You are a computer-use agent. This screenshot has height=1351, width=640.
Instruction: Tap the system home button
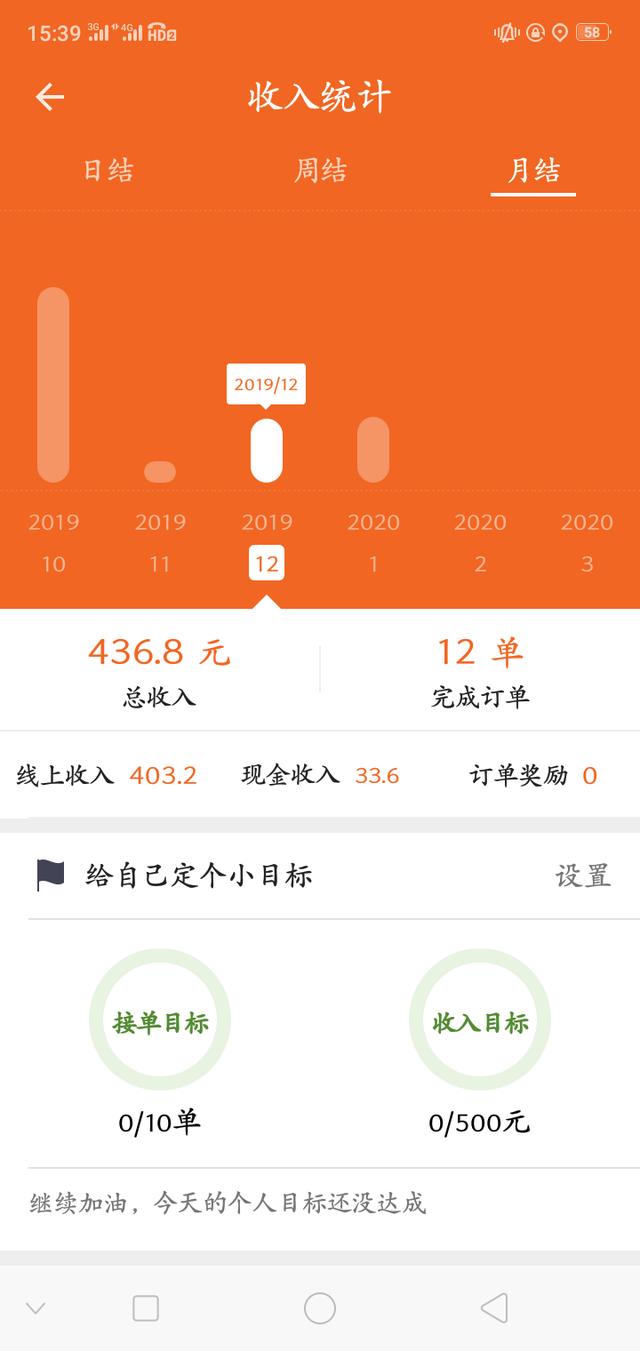[x=320, y=1308]
